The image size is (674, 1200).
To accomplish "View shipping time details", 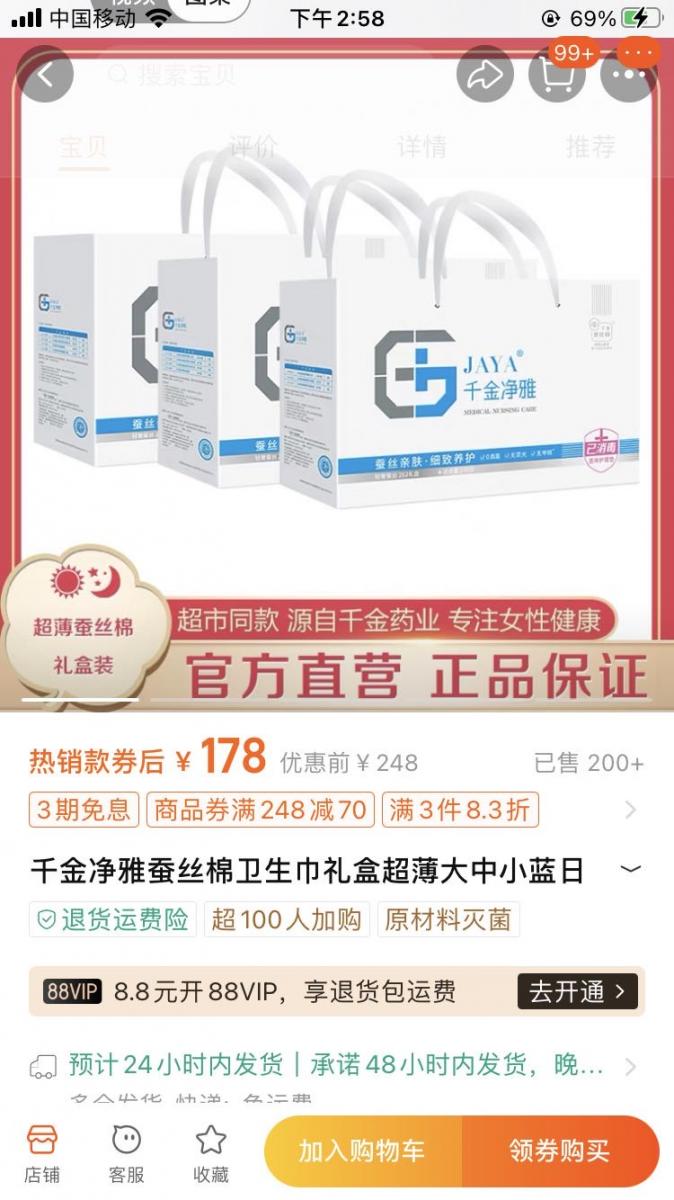I will [x=630, y=1066].
